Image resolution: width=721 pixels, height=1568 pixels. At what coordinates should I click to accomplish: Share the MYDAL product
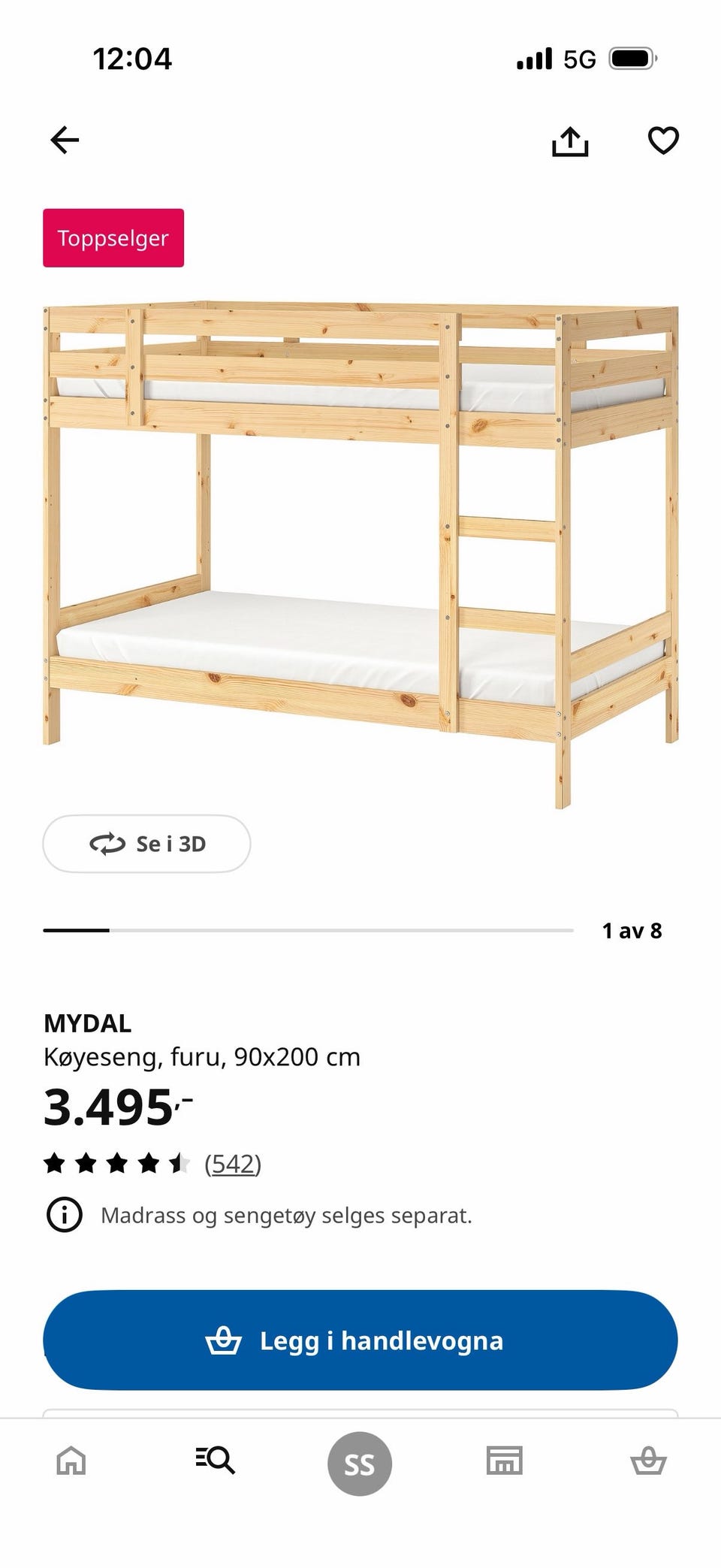click(570, 140)
